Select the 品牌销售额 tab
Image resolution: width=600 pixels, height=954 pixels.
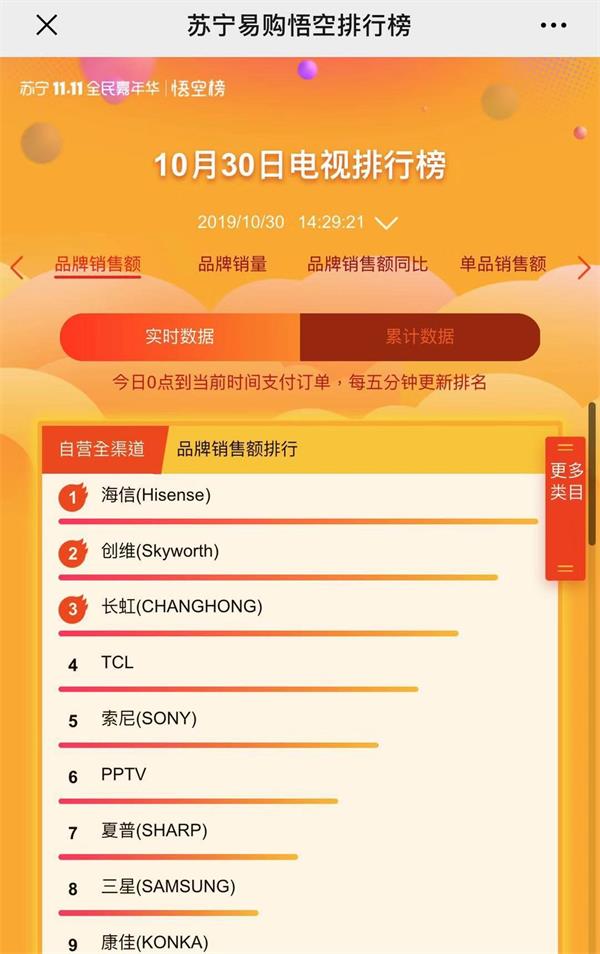tap(97, 264)
